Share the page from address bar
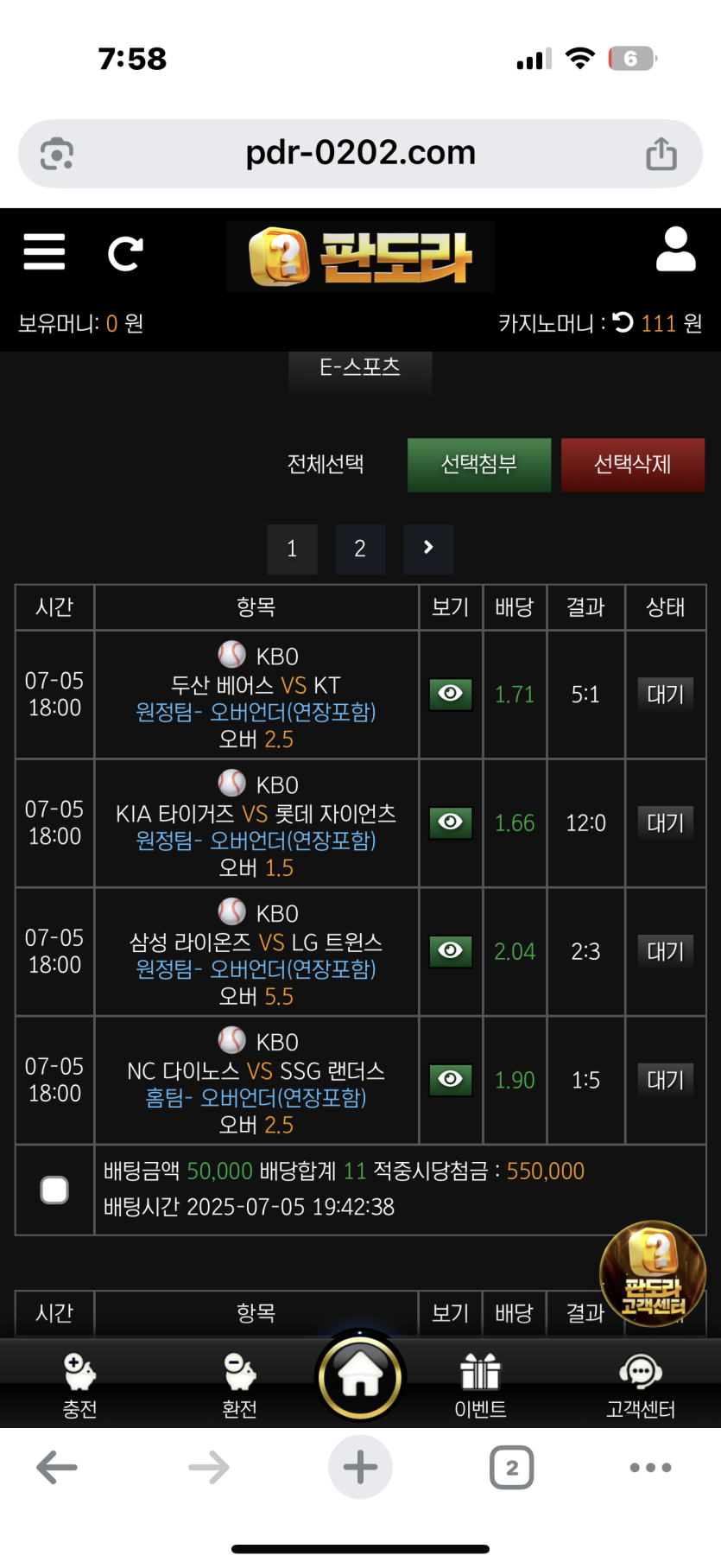This screenshot has width=721, height=1568. point(661,154)
